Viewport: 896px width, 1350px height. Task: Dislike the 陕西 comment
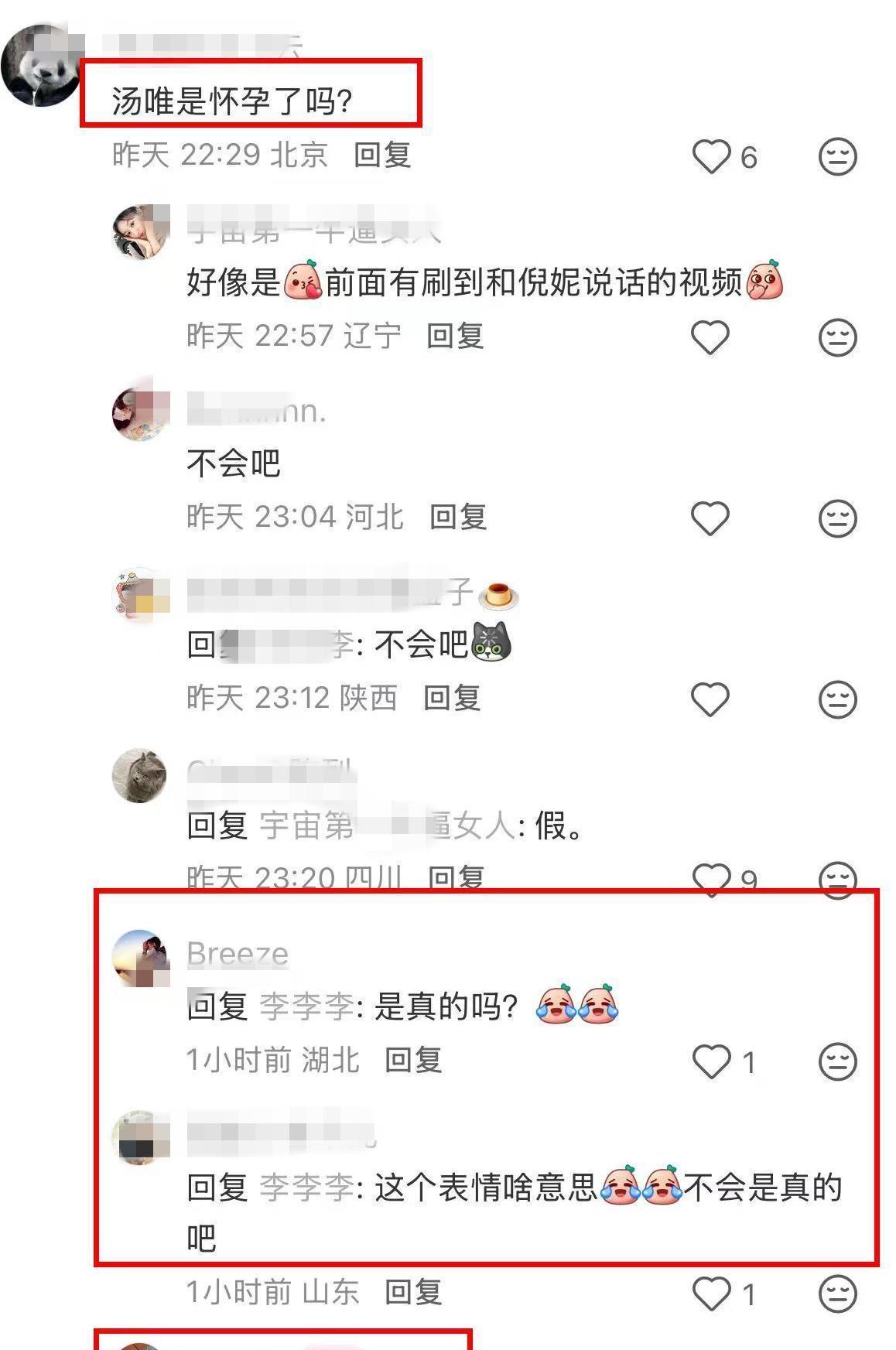point(837,699)
